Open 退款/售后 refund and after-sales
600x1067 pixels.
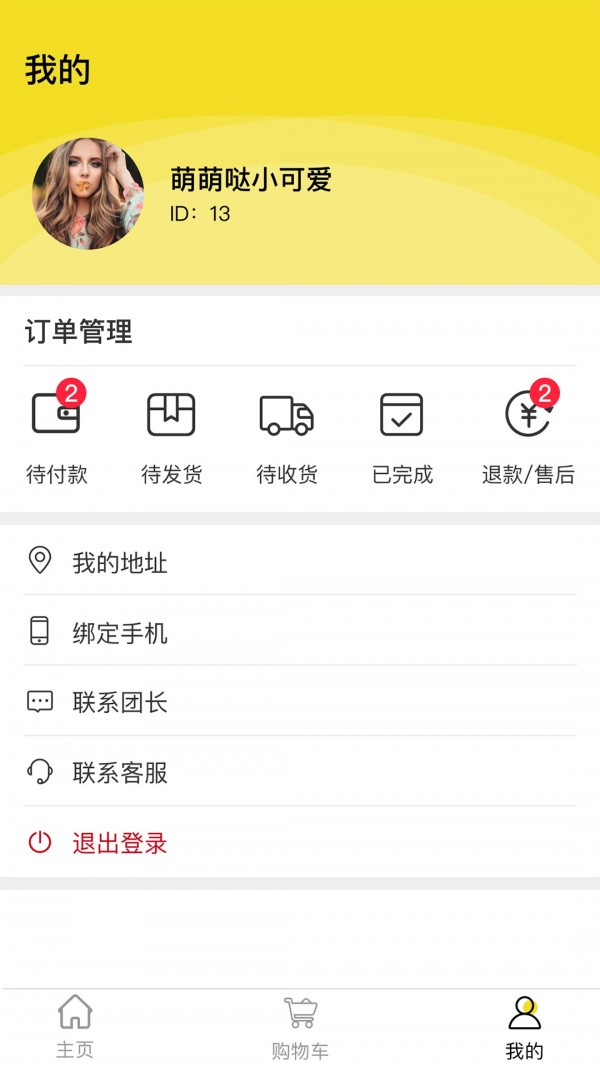click(528, 435)
